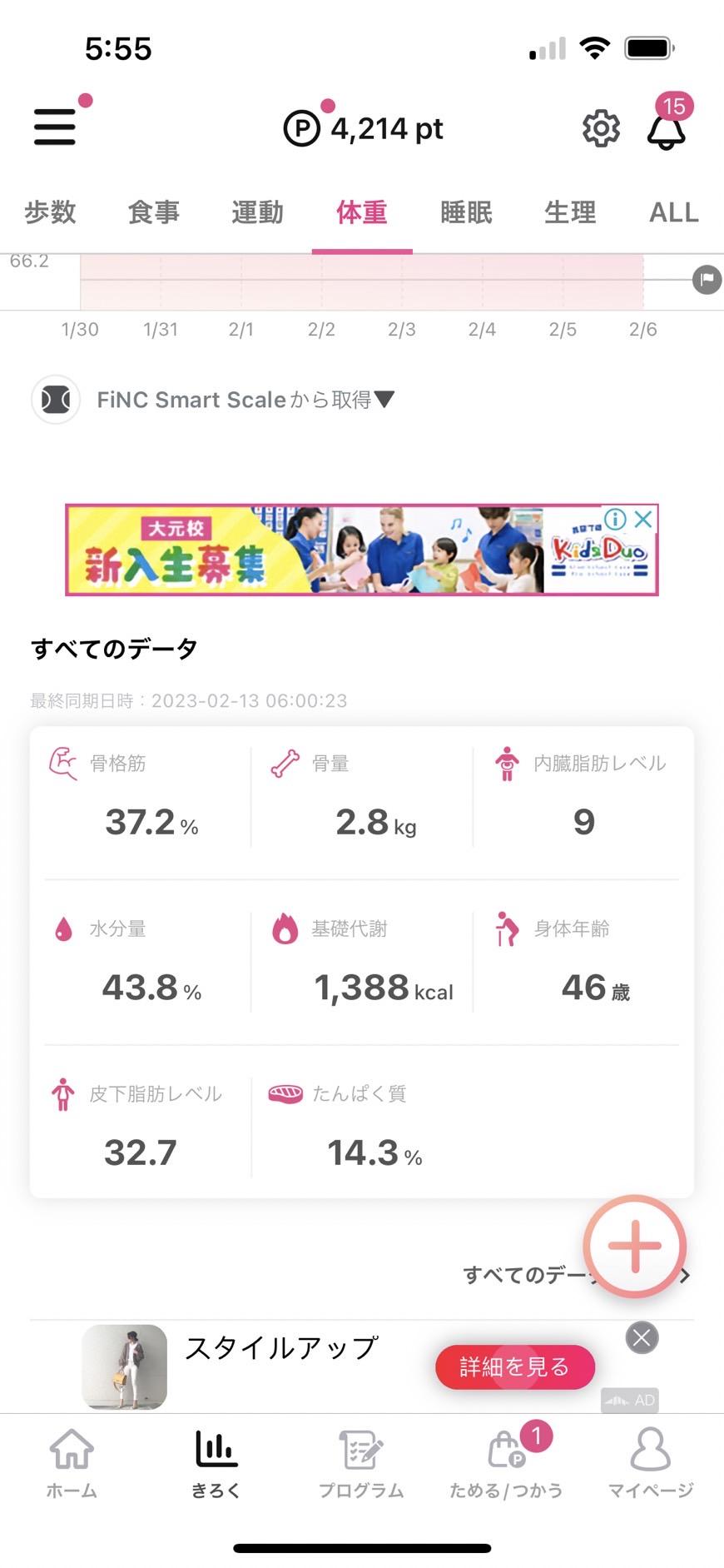Switch to the 食事 tab

pos(154,212)
